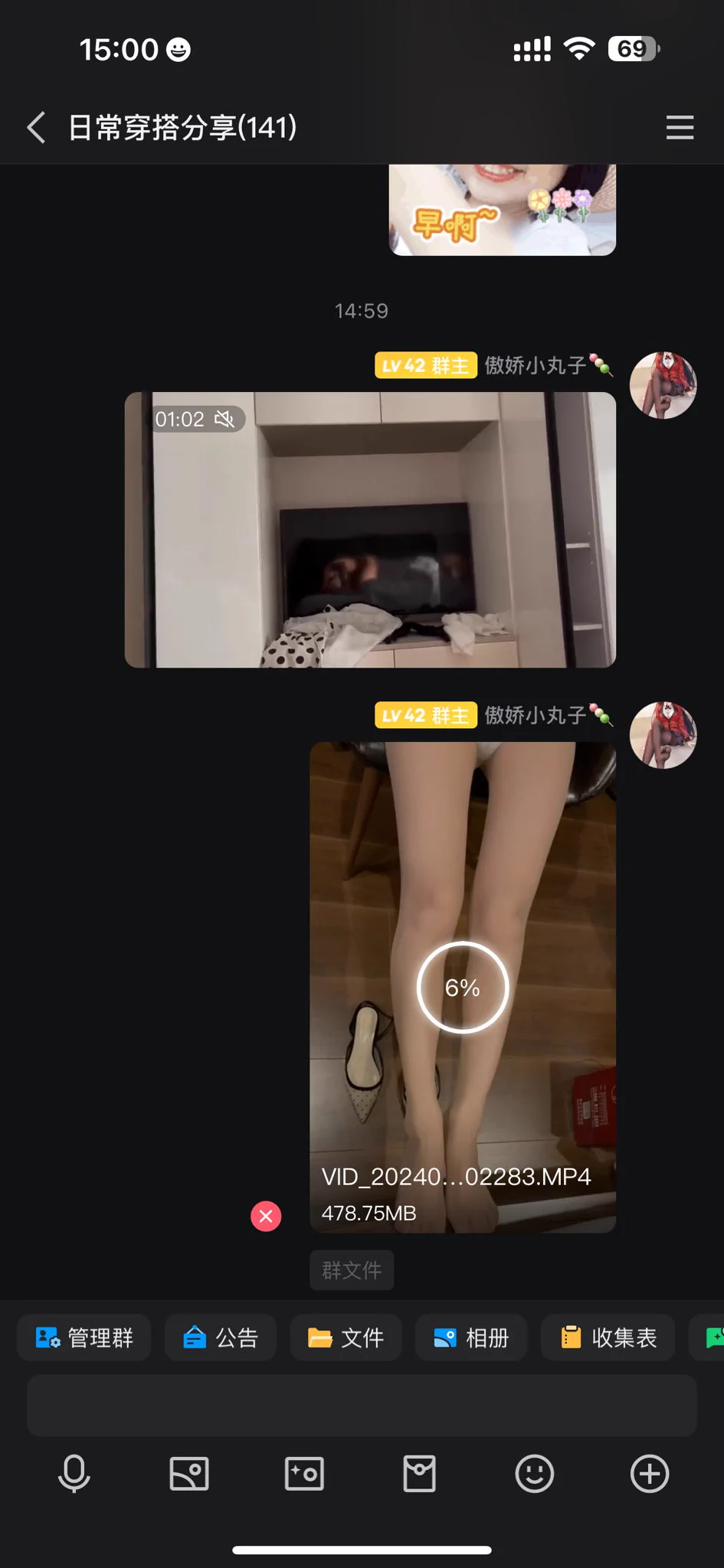Open the 文件 files chip
Screen dimensions: 724x1568
[346, 1338]
